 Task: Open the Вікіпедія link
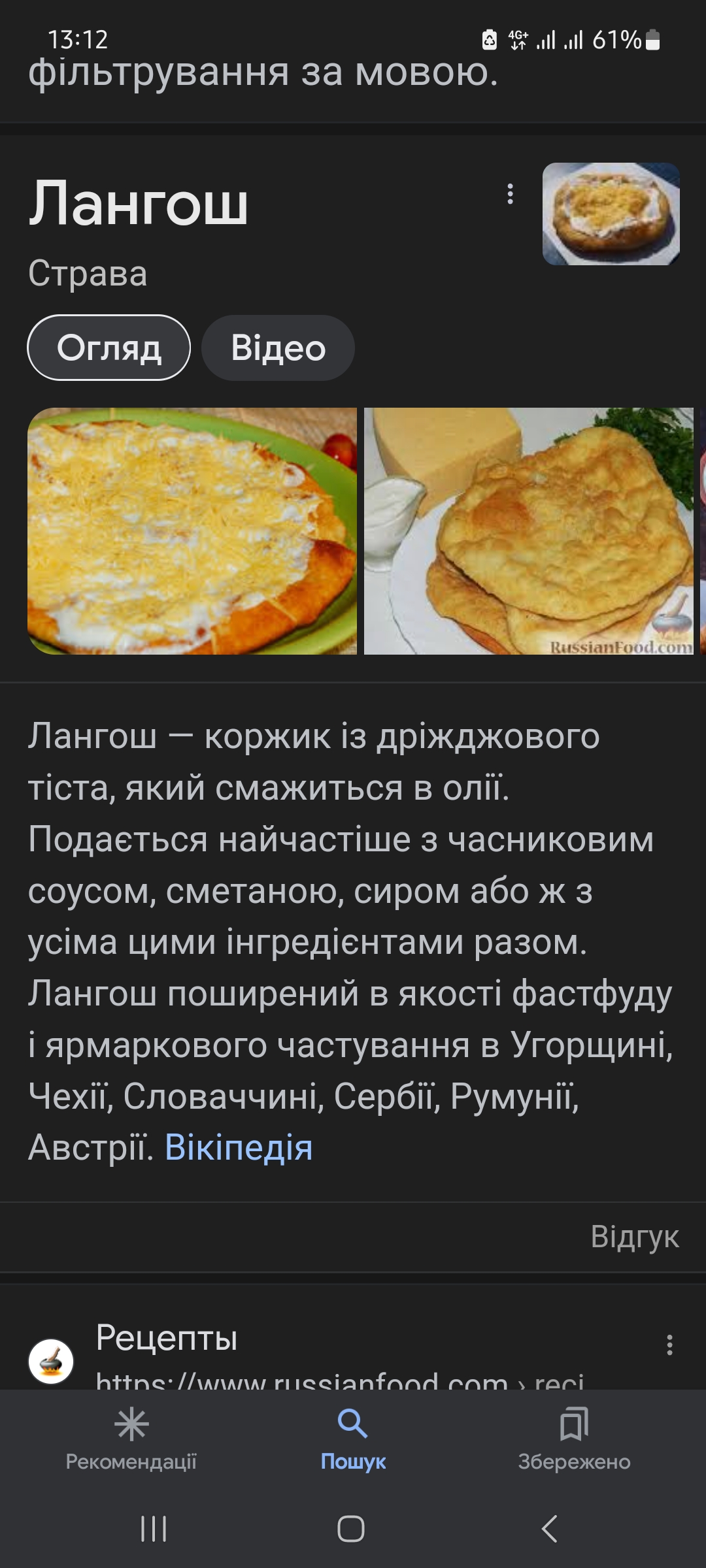[x=239, y=1147]
